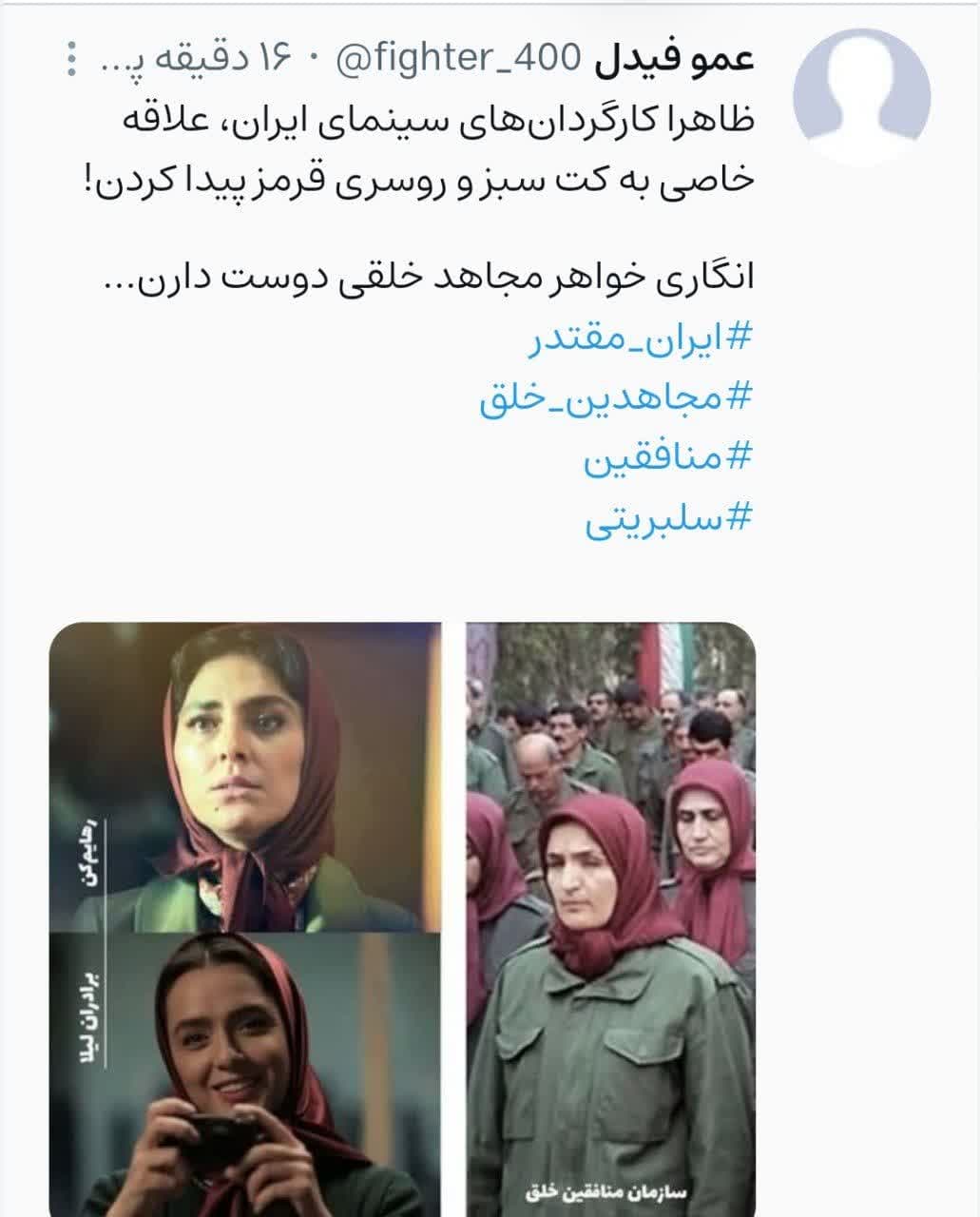
Task: Open the left attached image with two actresses
Action: click(245, 918)
